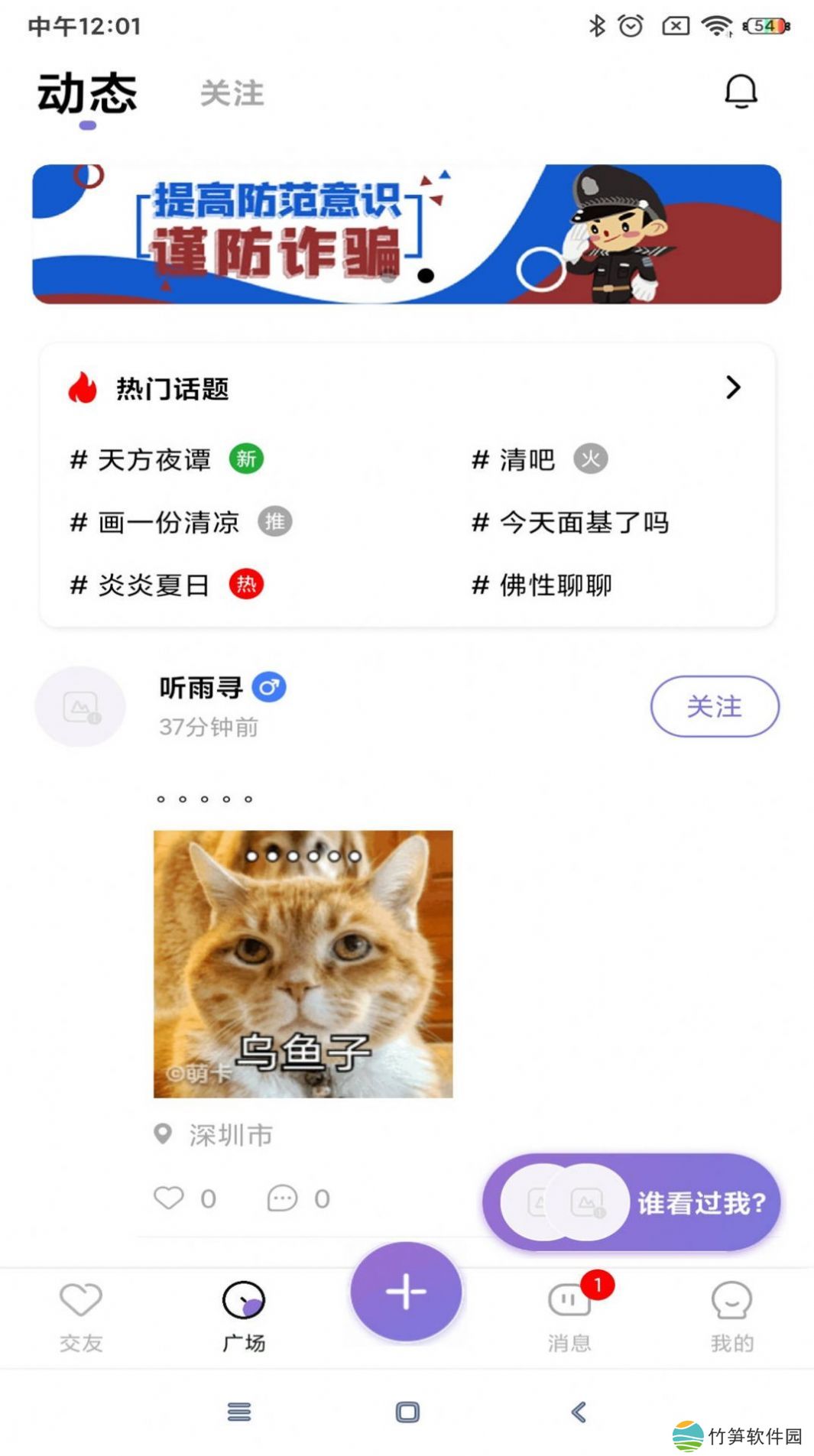Open topic # 炎炎夏日
Image resolution: width=814 pixels, height=1456 pixels.
coord(154,585)
